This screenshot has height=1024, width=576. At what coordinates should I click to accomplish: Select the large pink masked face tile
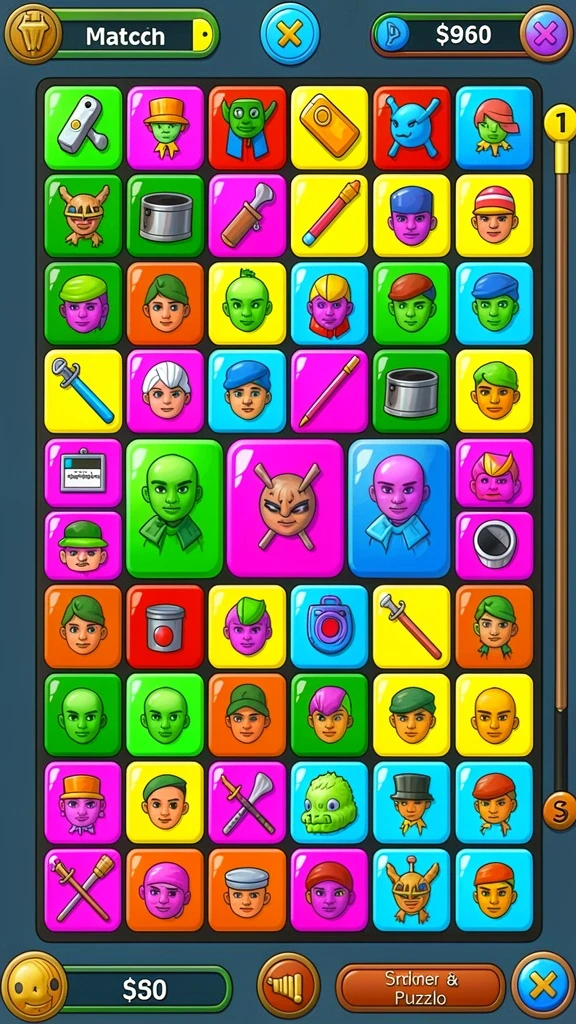point(285,509)
